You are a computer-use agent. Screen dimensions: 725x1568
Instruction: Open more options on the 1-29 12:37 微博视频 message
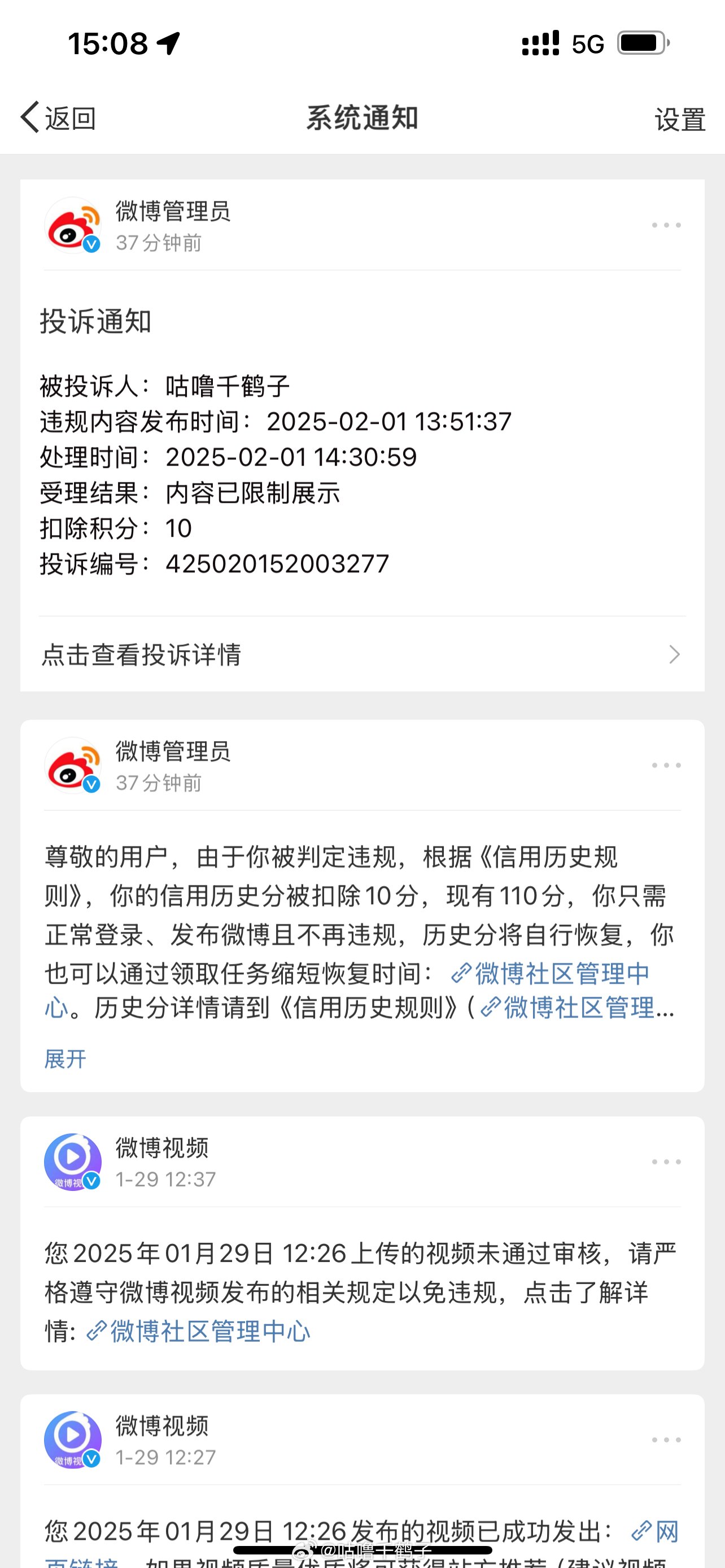(x=666, y=1162)
